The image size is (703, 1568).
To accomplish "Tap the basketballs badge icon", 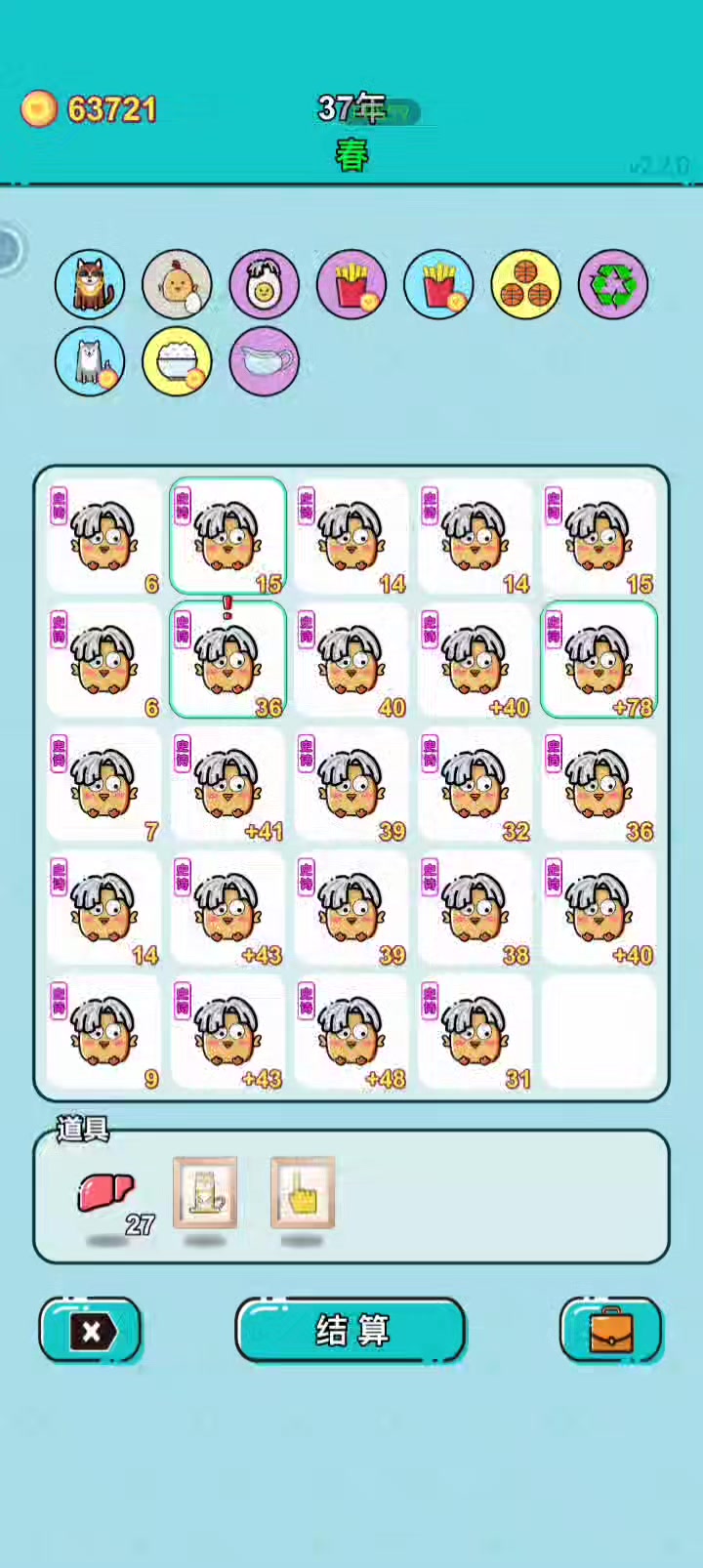I will (x=526, y=284).
